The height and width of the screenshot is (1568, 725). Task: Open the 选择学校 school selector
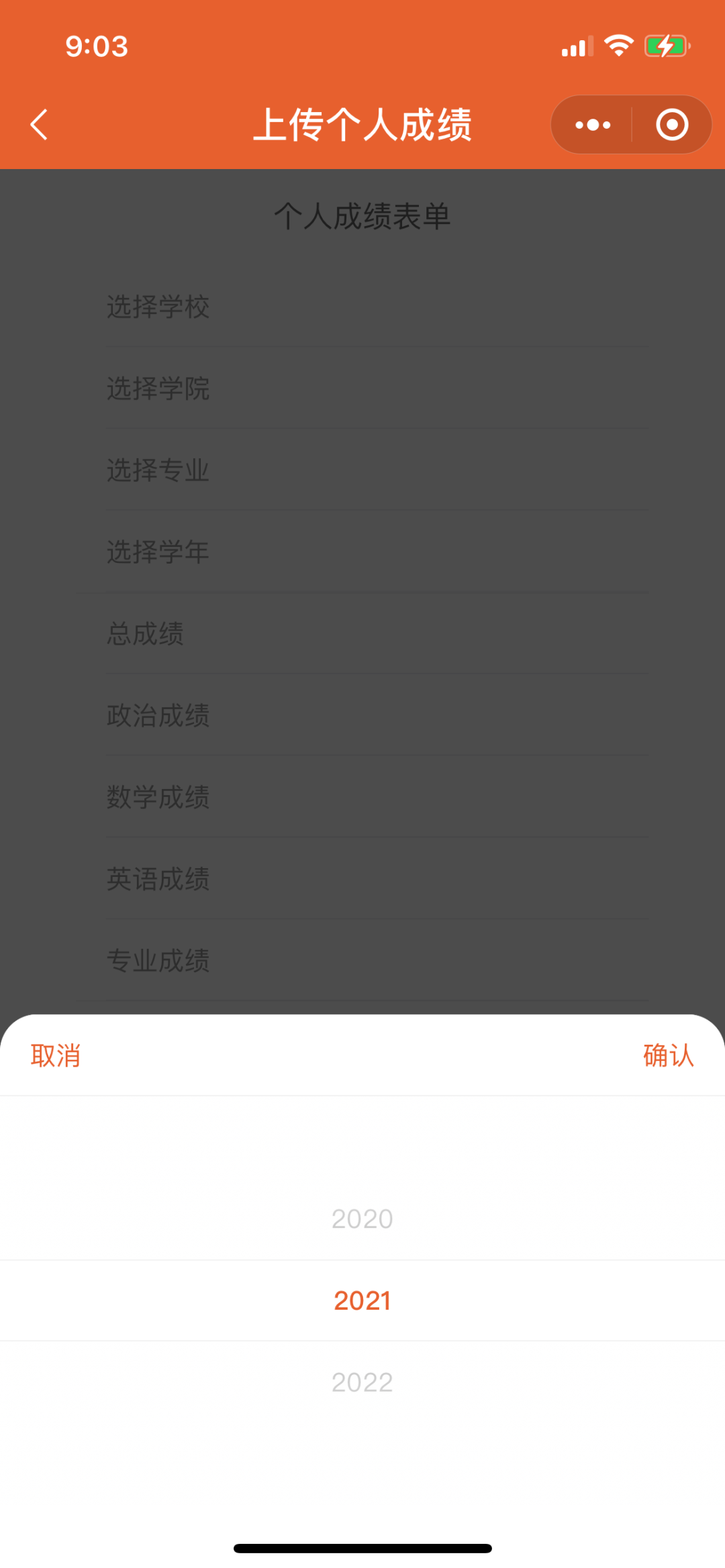362,307
